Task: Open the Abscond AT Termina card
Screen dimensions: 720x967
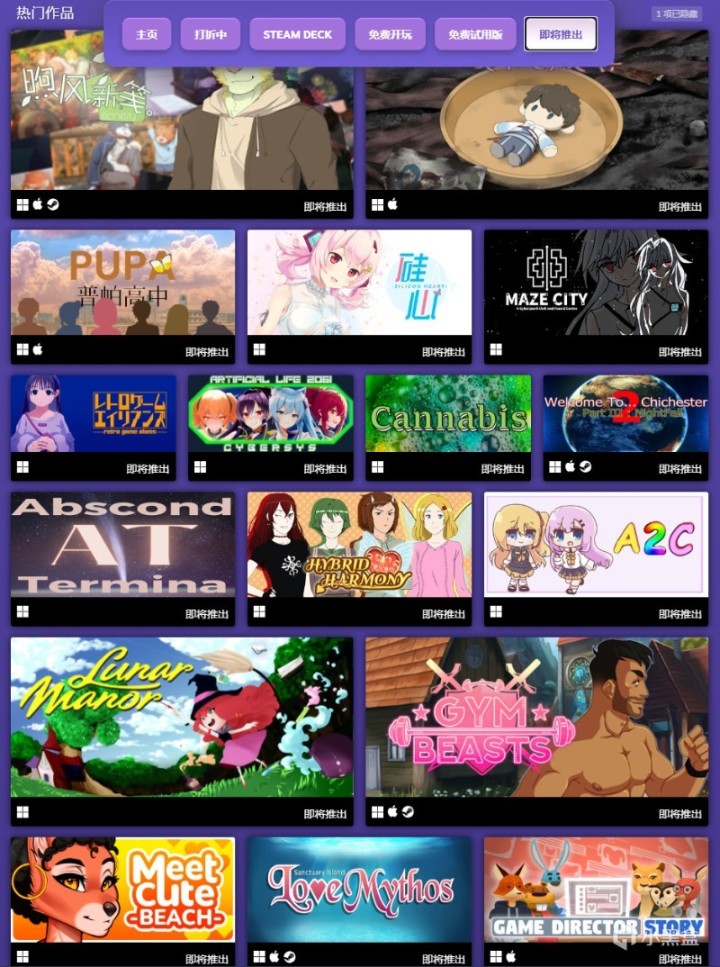Action: [x=123, y=544]
